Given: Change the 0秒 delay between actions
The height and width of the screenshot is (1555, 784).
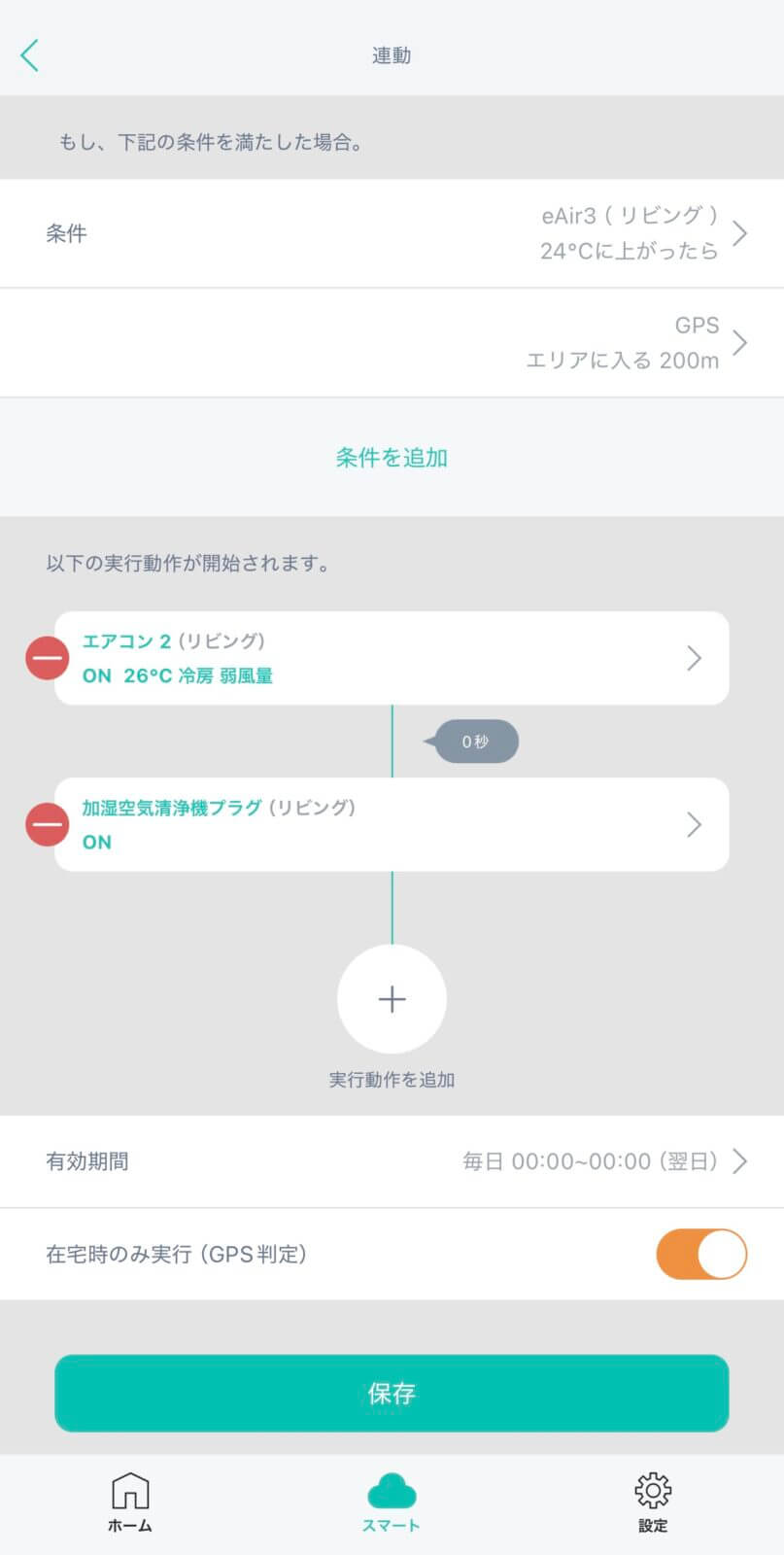Looking at the screenshot, I should pos(475,742).
